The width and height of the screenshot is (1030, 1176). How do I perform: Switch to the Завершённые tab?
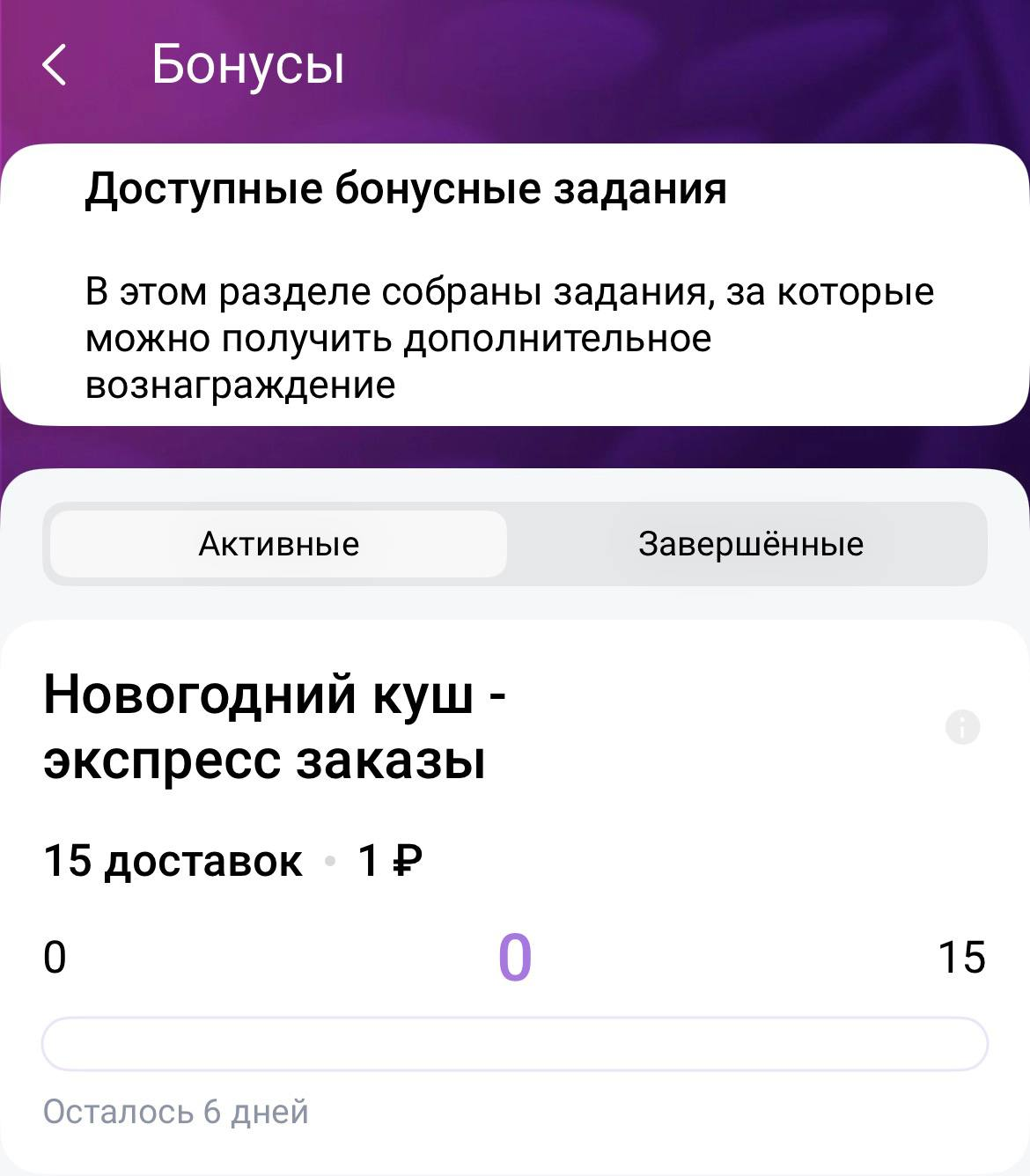click(750, 544)
